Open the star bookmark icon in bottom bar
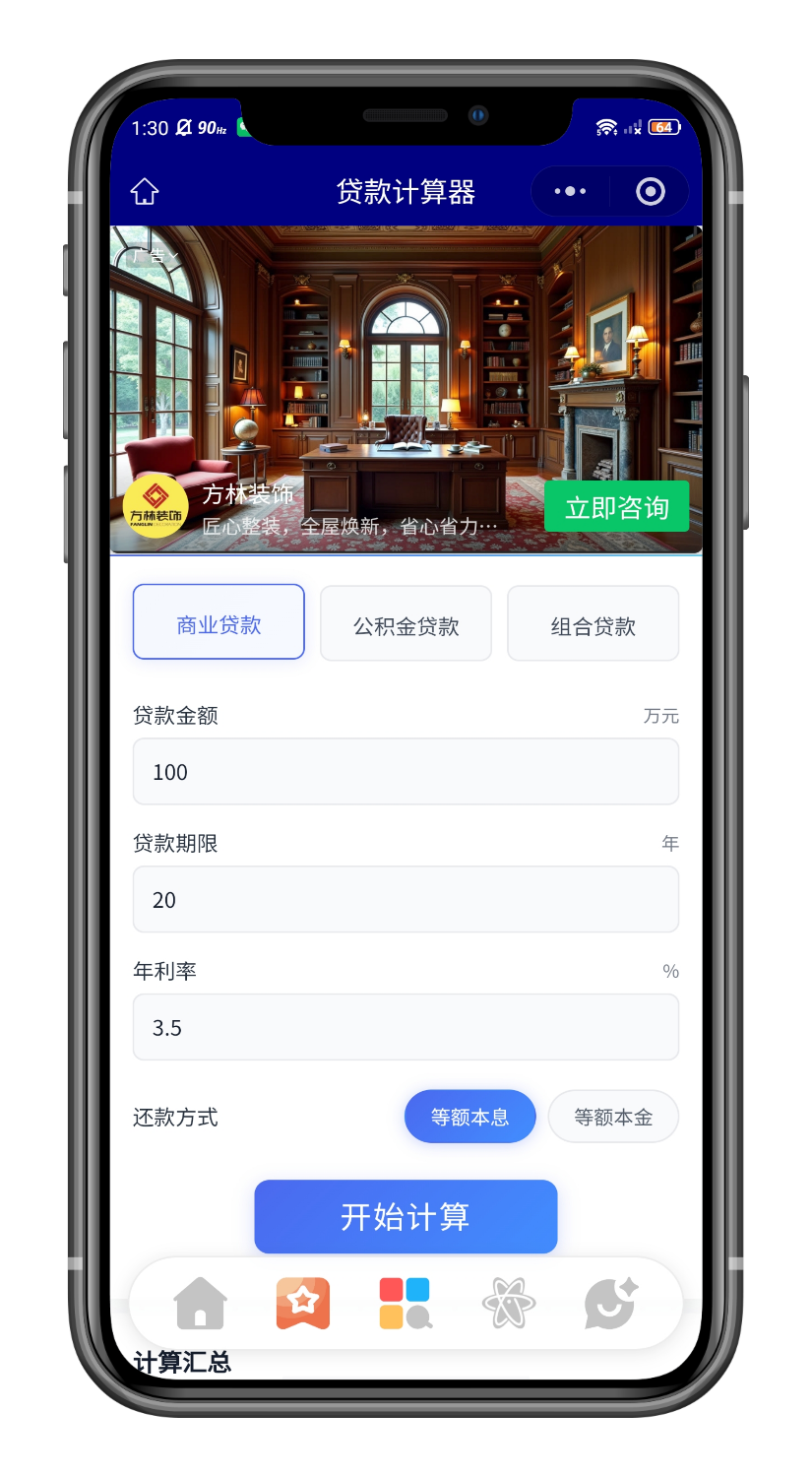The width and height of the screenshot is (812, 1477). pos(303,1303)
